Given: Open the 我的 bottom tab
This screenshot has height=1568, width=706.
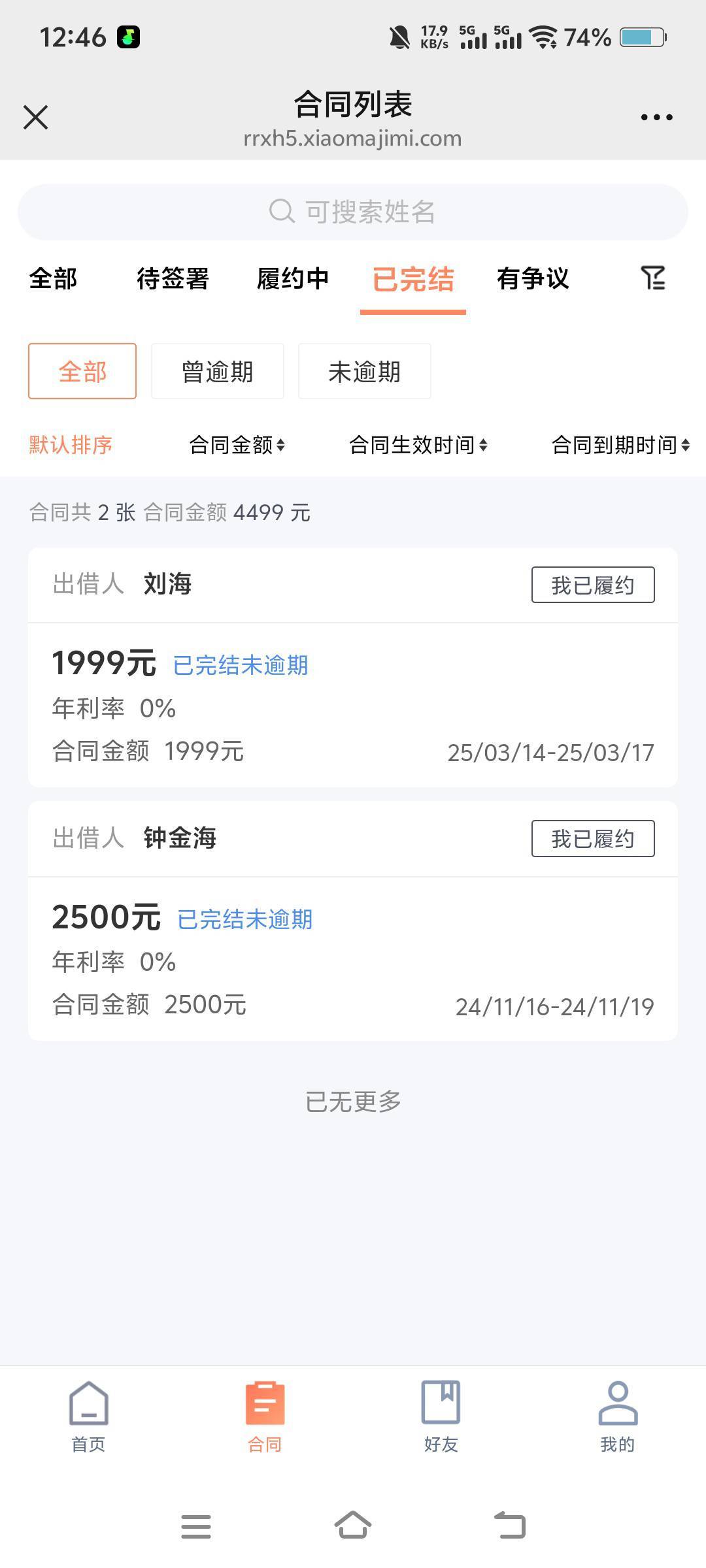Looking at the screenshot, I should pos(618,1416).
